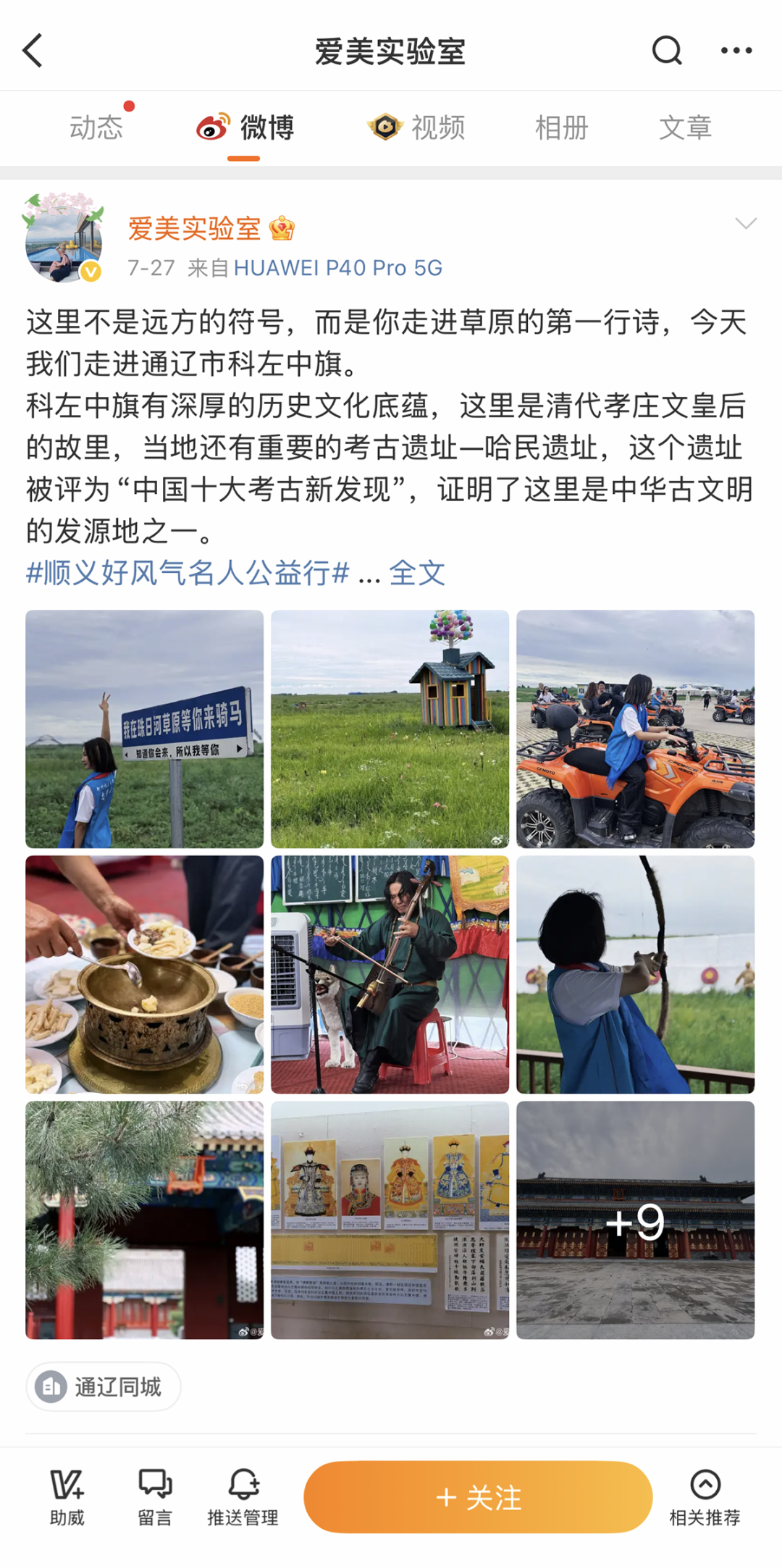Expand the post options chevron
782x1568 pixels.
coord(746,223)
